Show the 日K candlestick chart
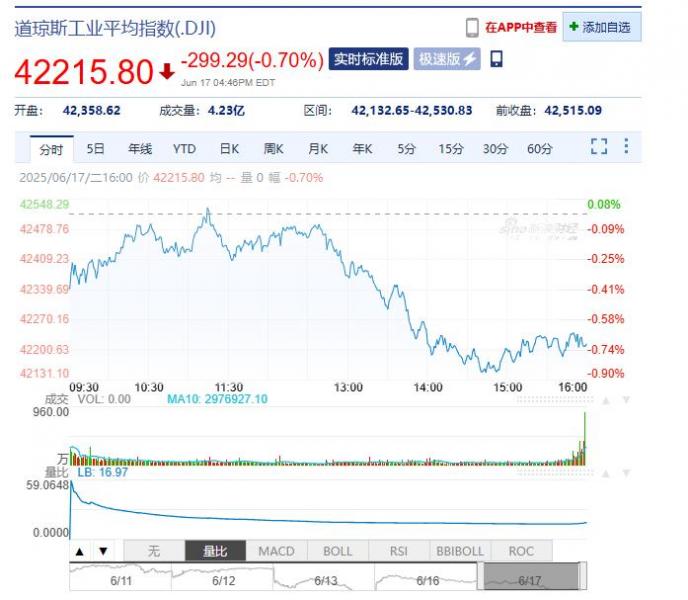 (229, 149)
